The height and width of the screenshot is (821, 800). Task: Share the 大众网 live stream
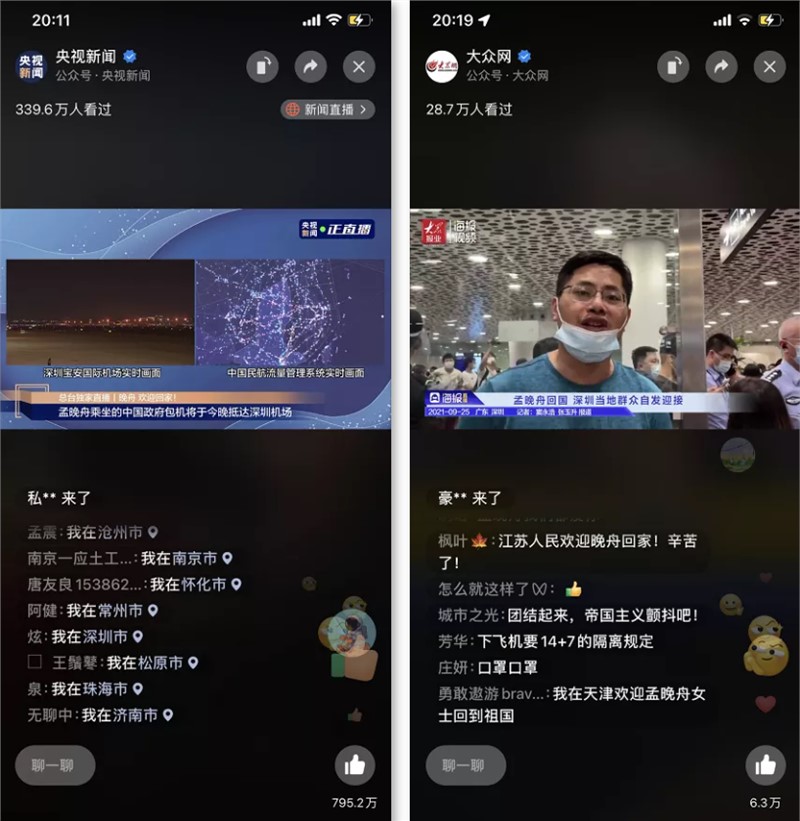click(721, 67)
